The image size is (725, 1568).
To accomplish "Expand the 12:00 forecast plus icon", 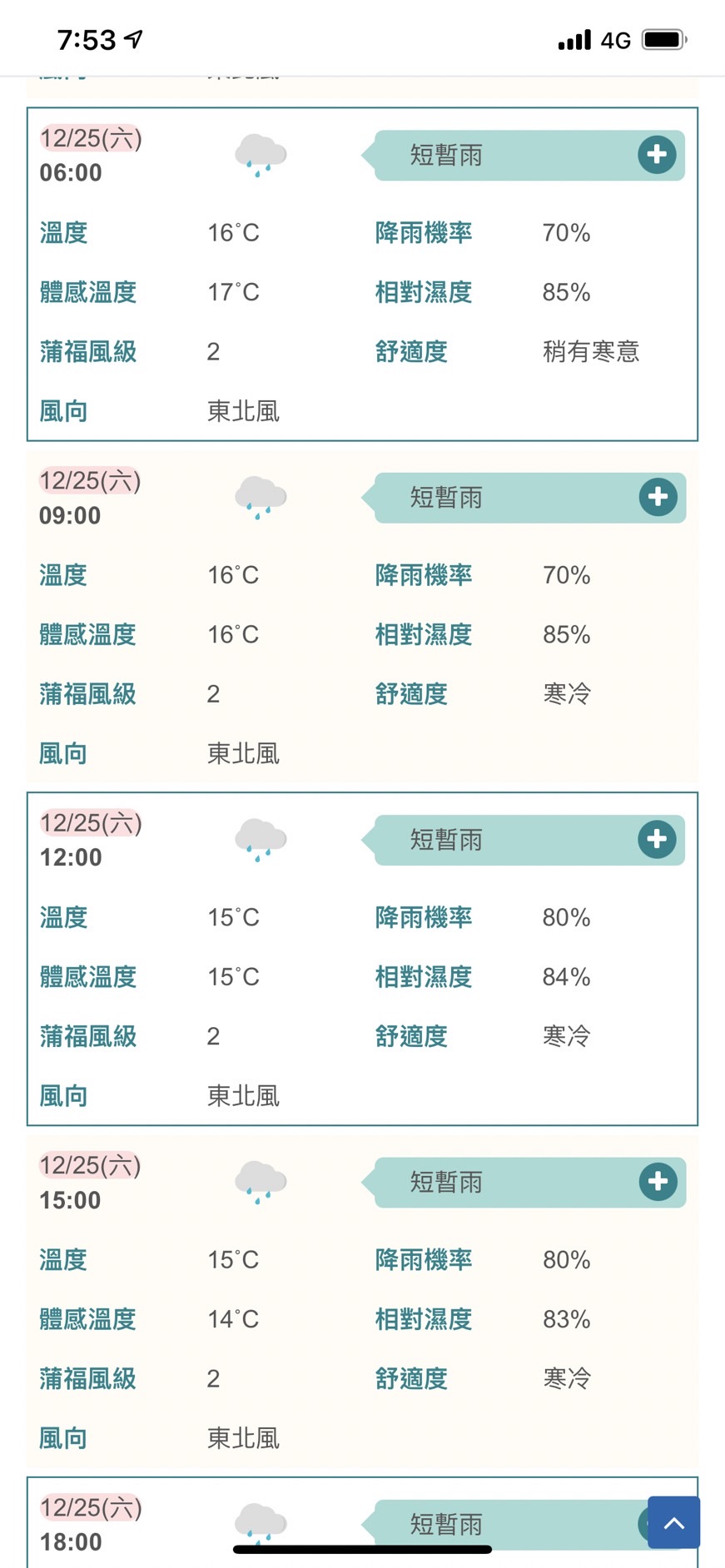I will point(657,839).
